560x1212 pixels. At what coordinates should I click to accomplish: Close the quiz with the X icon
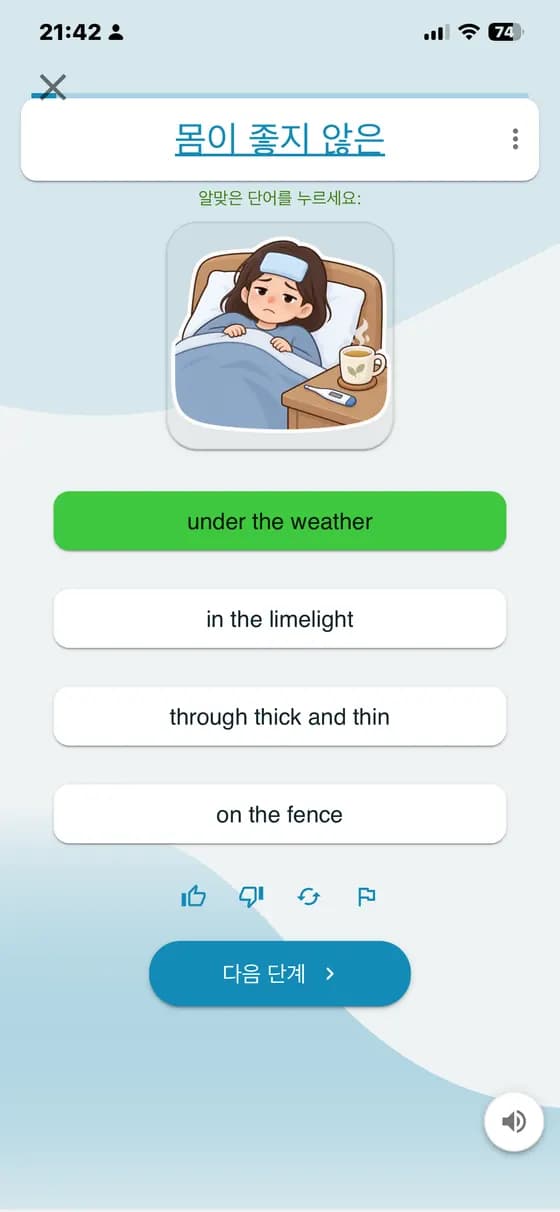[52, 87]
